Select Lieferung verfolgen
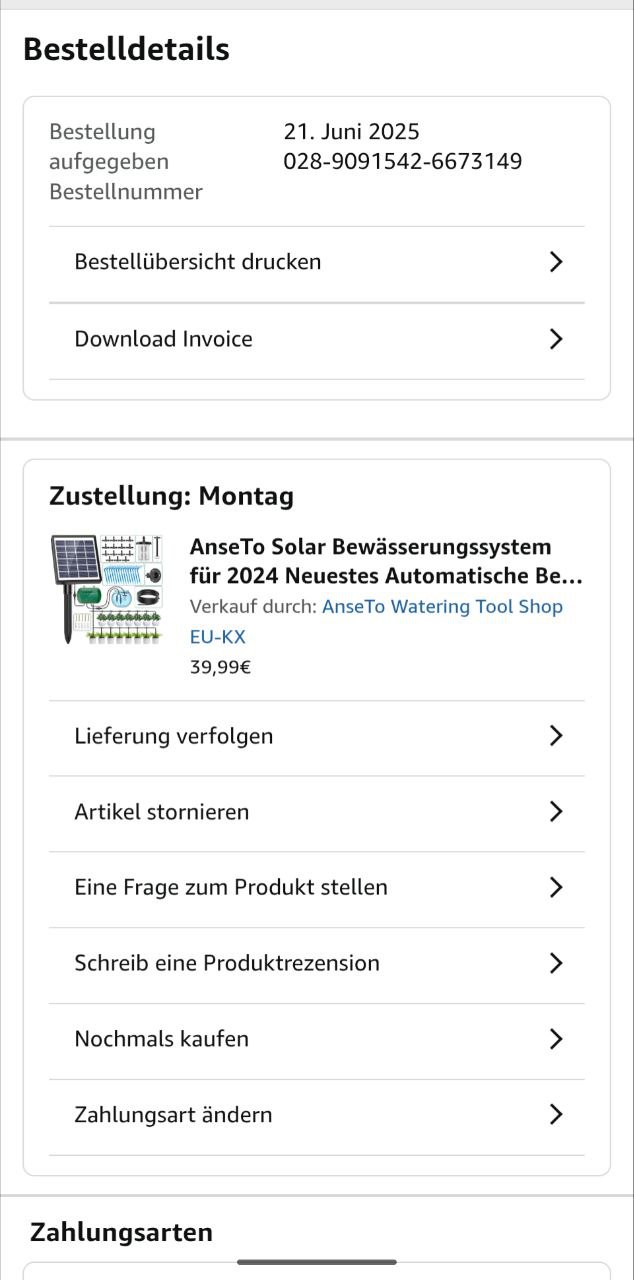 [316, 736]
